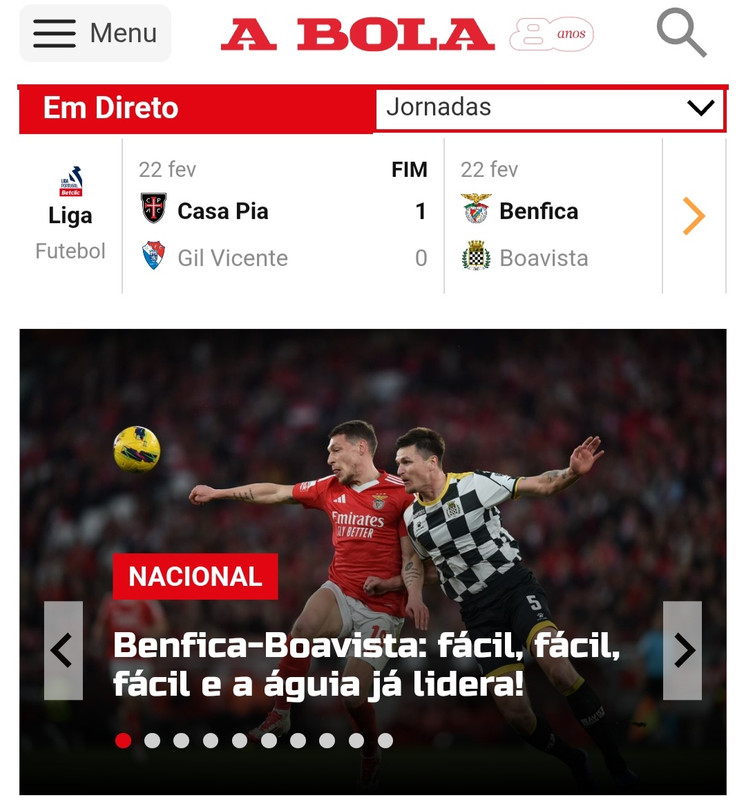Go to the next carousel story
This screenshot has width=746, height=800.
pyautogui.click(x=682, y=650)
